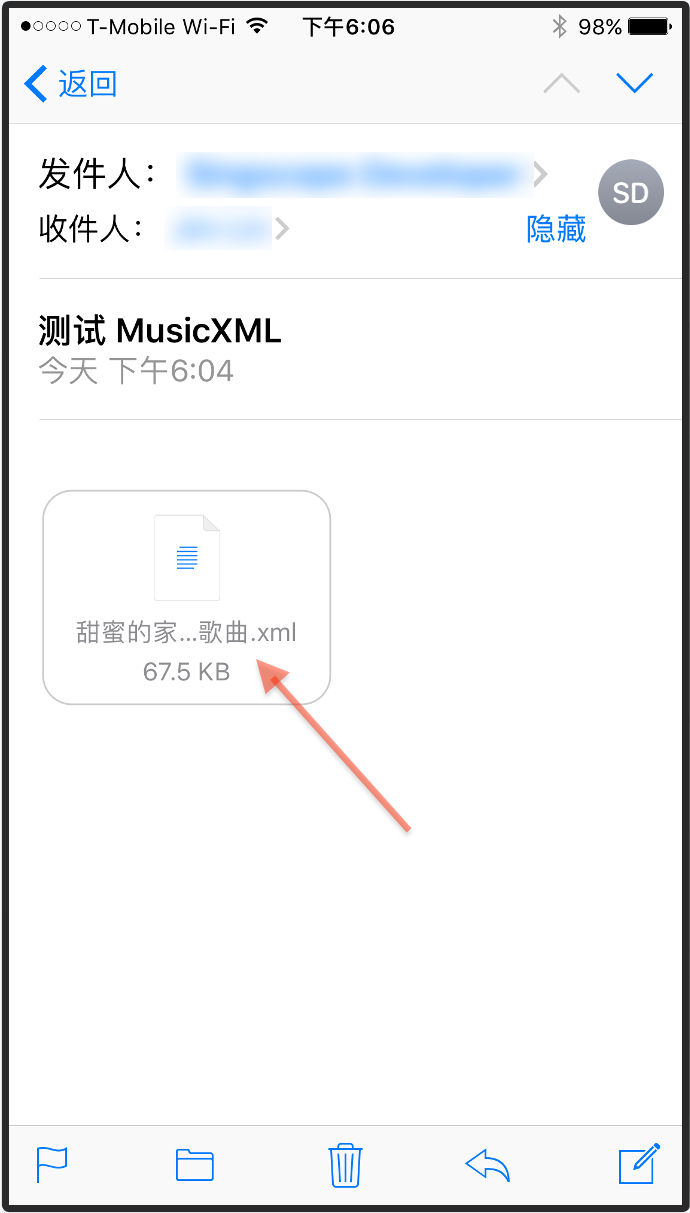The width and height of the screenshot is (690, 1213).
Task: Open the blurred recipient after 收件人
Action: [222, 229]
